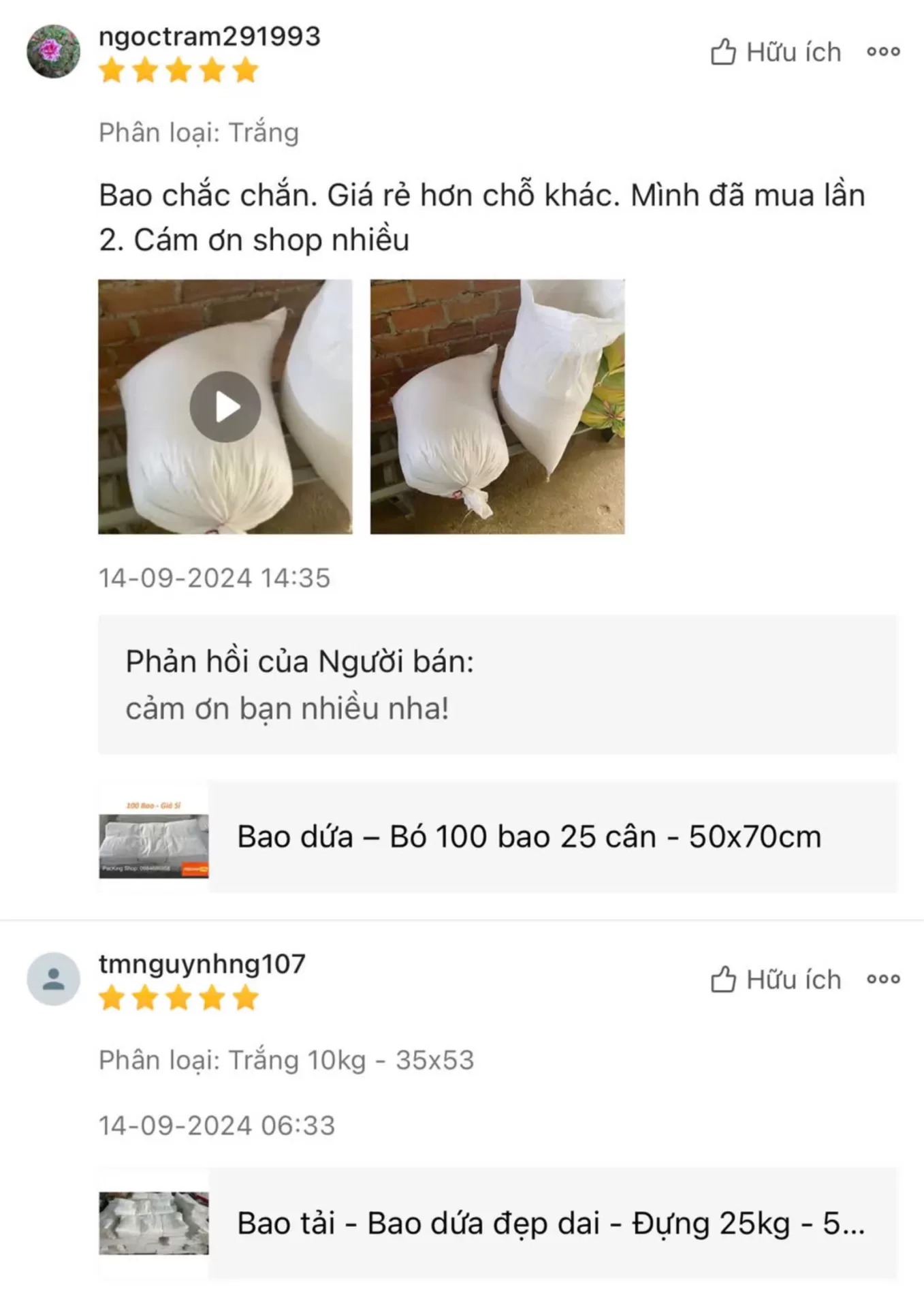Open product Bao tải - Bao dứa đẹp dai
Image resolution: width=924 pixels, height=1308 pixels.
[x=498, y=1224]
